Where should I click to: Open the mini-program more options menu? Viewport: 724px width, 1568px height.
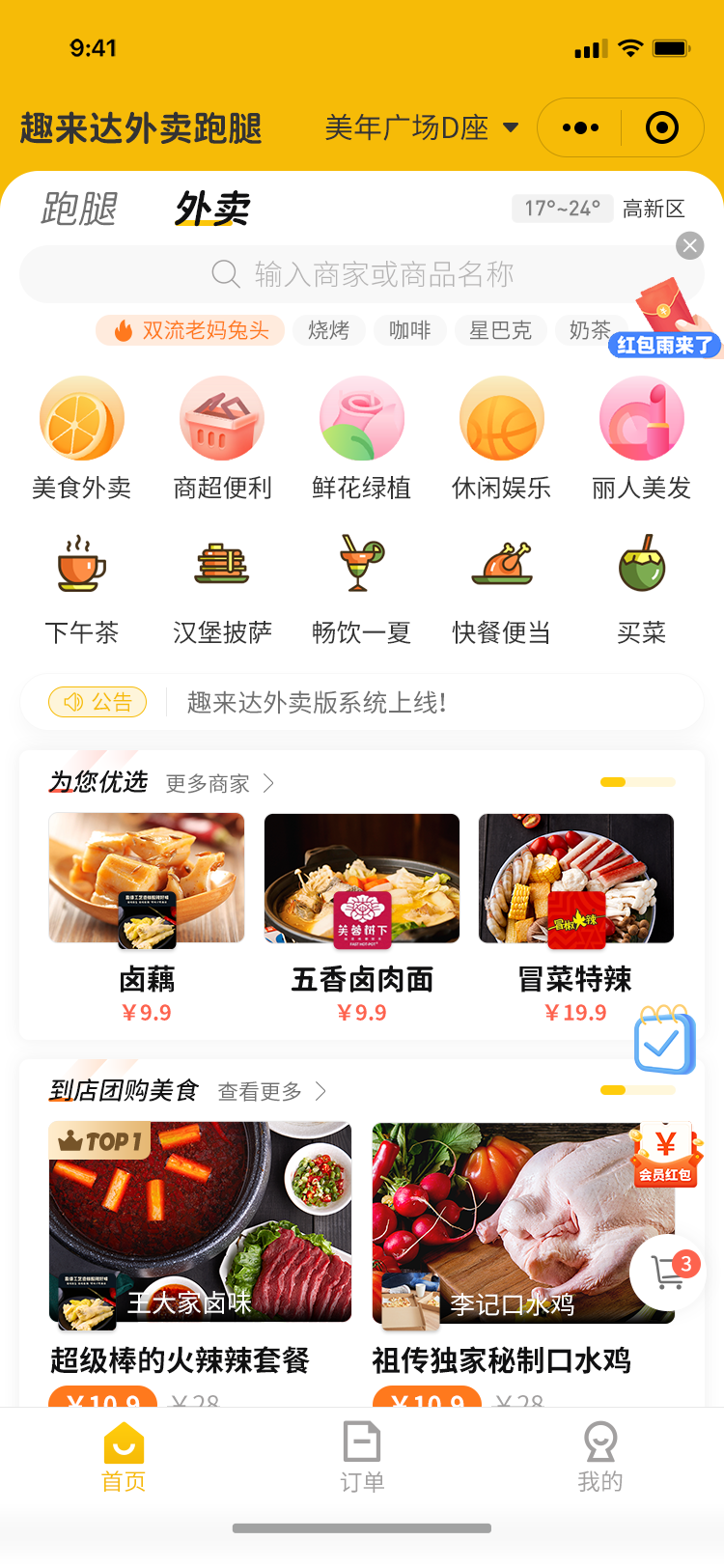580,127
